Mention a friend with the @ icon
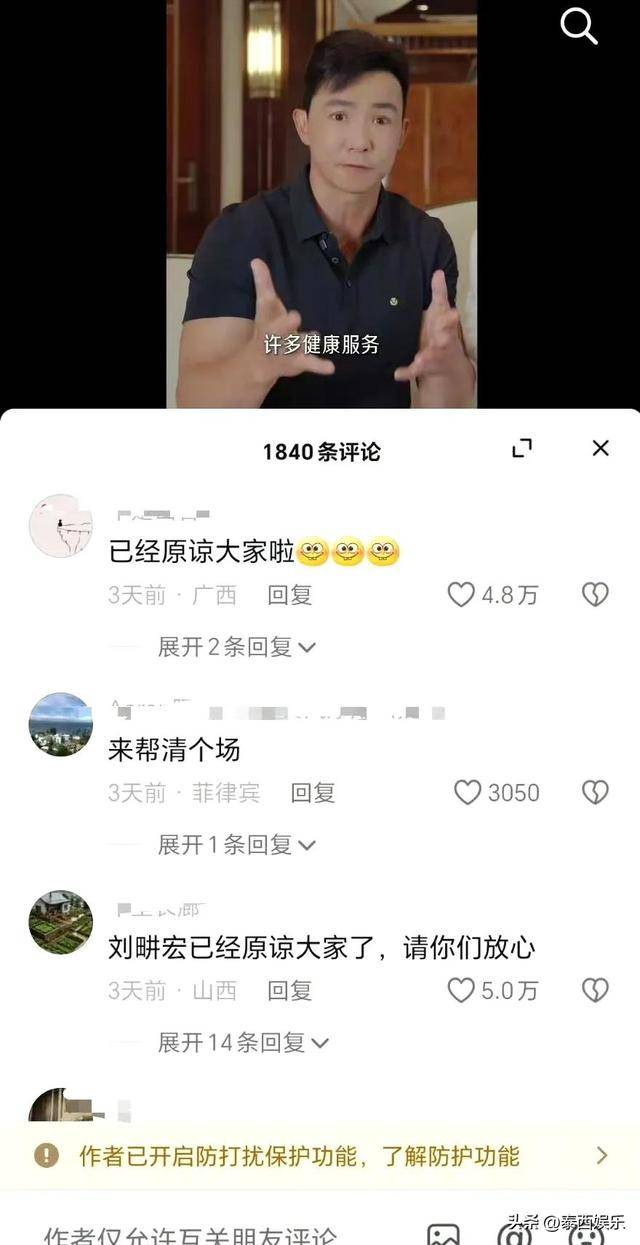 (514, 1234)
